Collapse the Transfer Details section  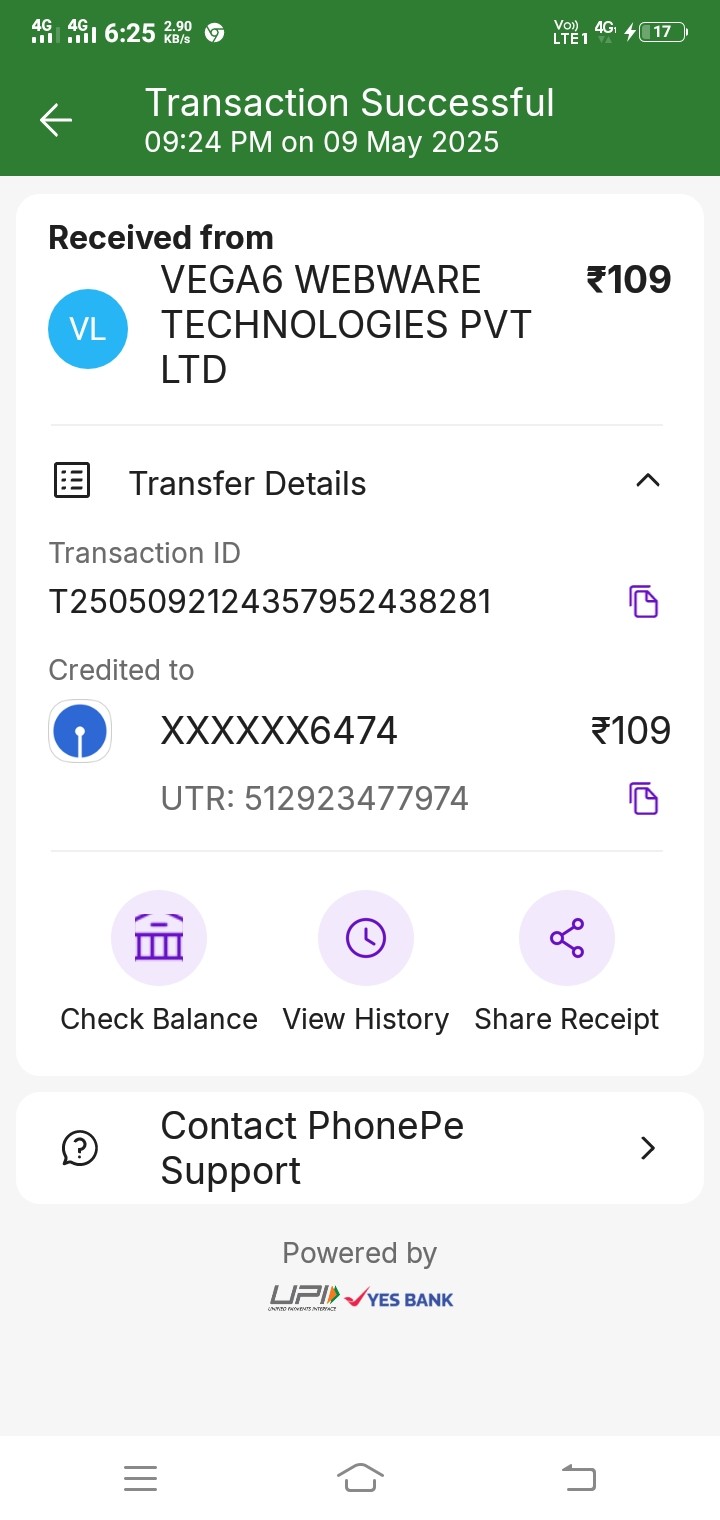[x=648, y=481]
